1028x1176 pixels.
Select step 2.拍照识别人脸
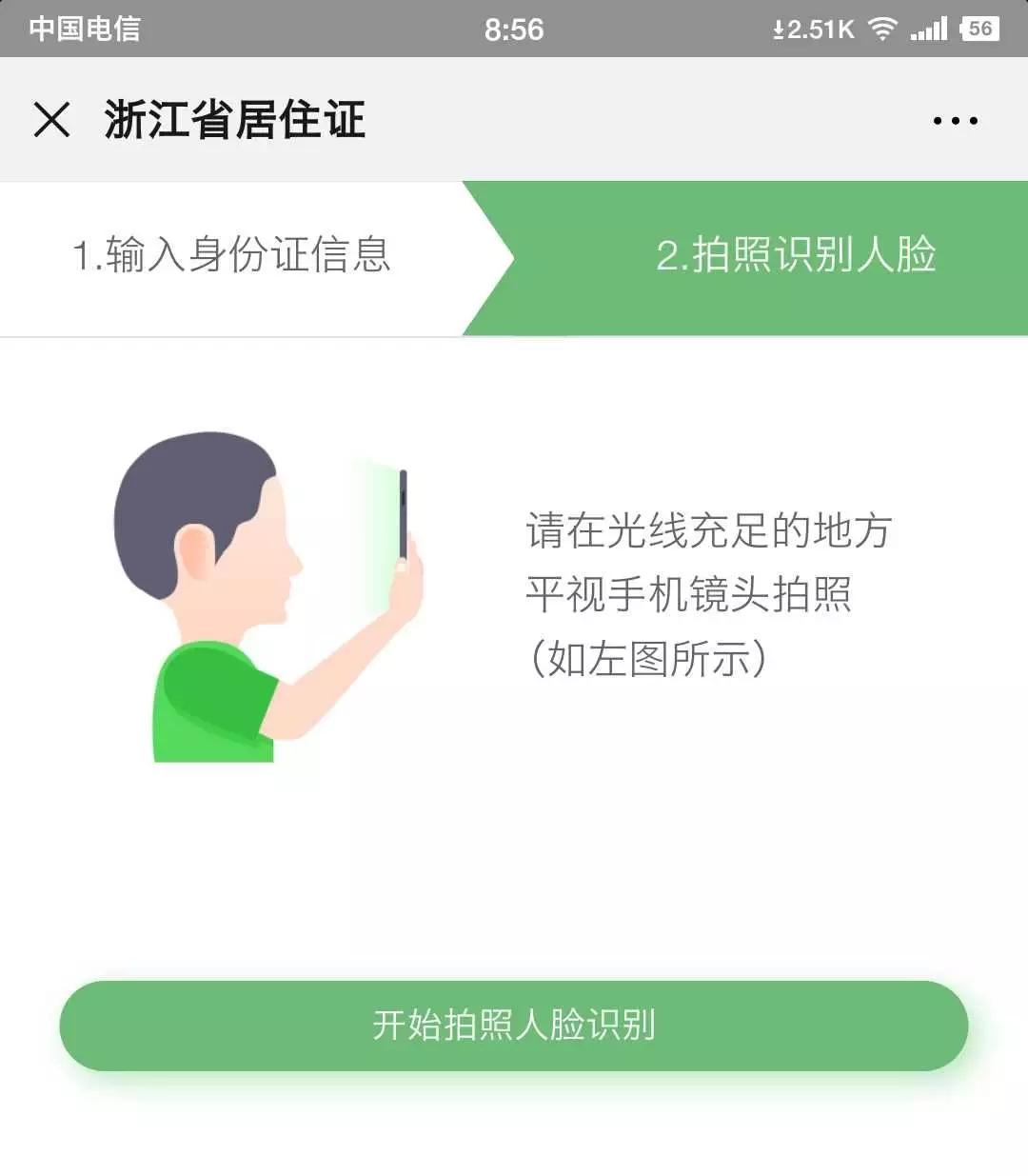click(x=796, y=256)
